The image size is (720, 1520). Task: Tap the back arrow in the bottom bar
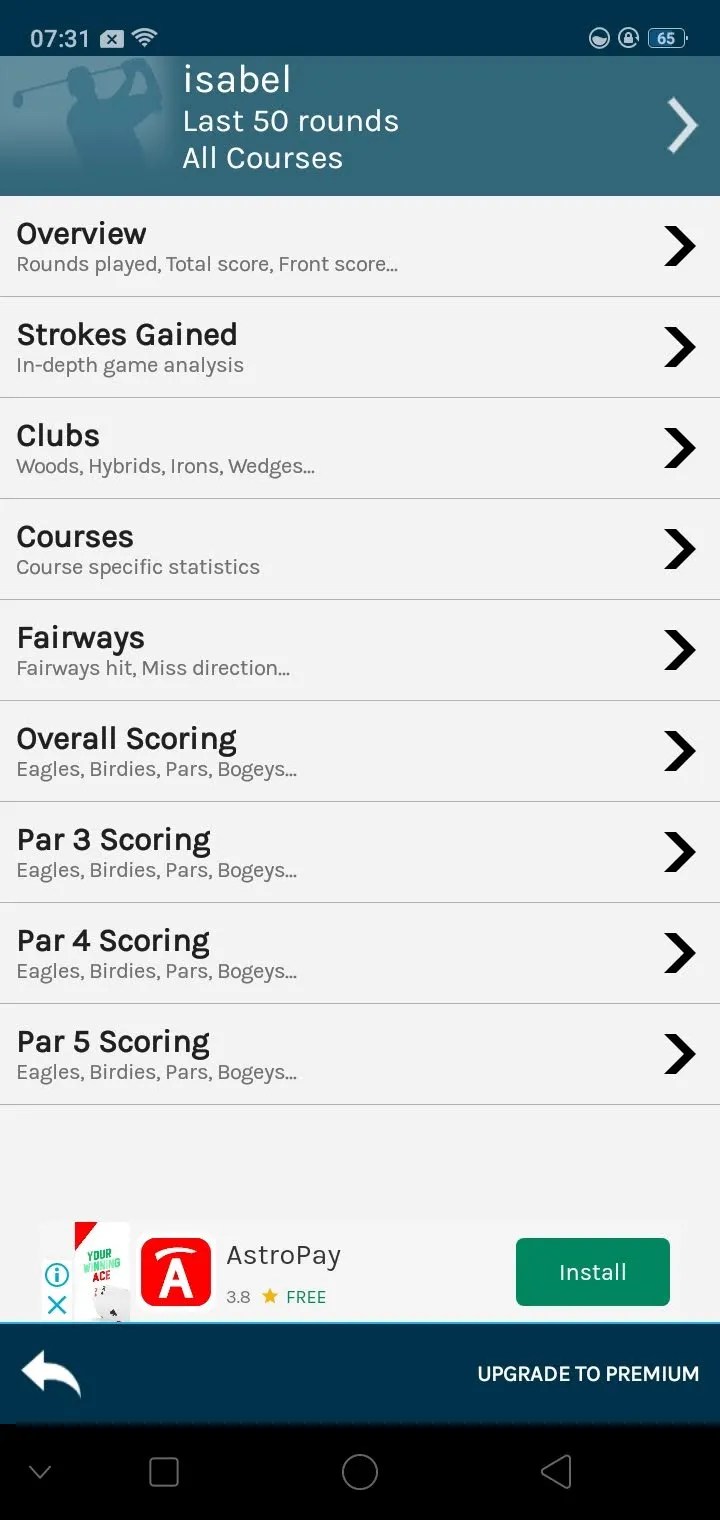tap(50, 1371)
